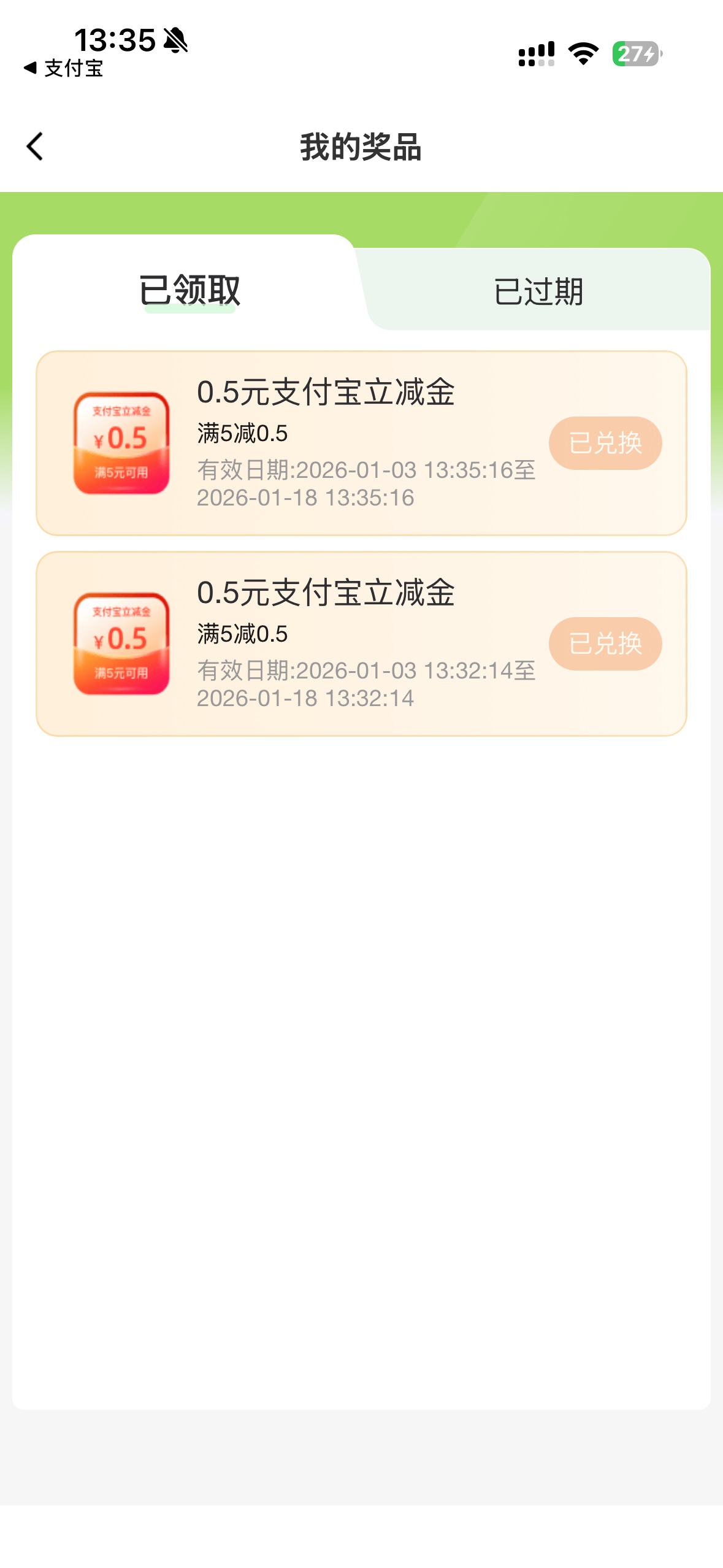723x1568 pixels.
Task: Select the 已领取 tab
Action: (x=189, y=290)
